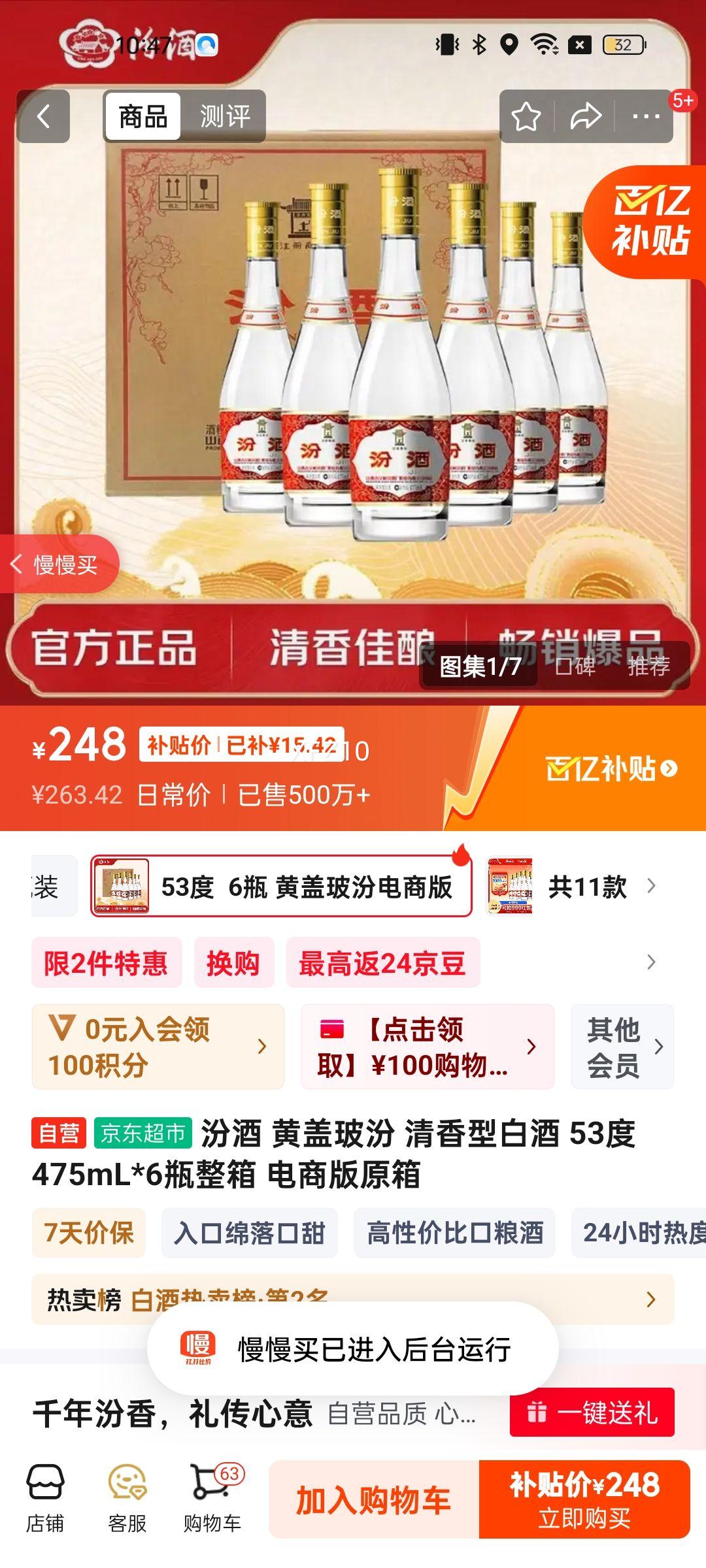Tap the share icon in the top bar

point(584,116)
